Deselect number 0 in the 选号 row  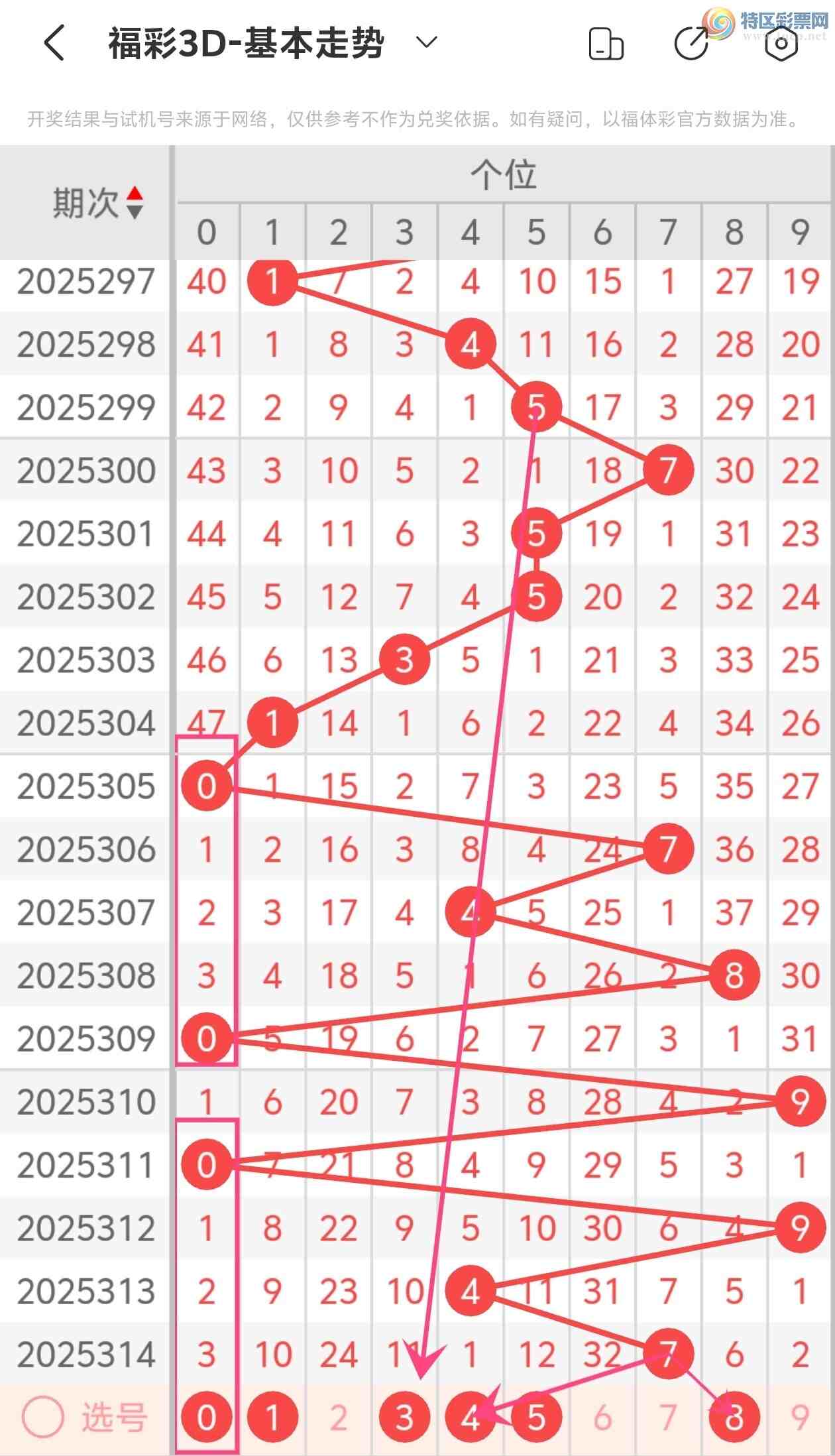(206, 1418)
